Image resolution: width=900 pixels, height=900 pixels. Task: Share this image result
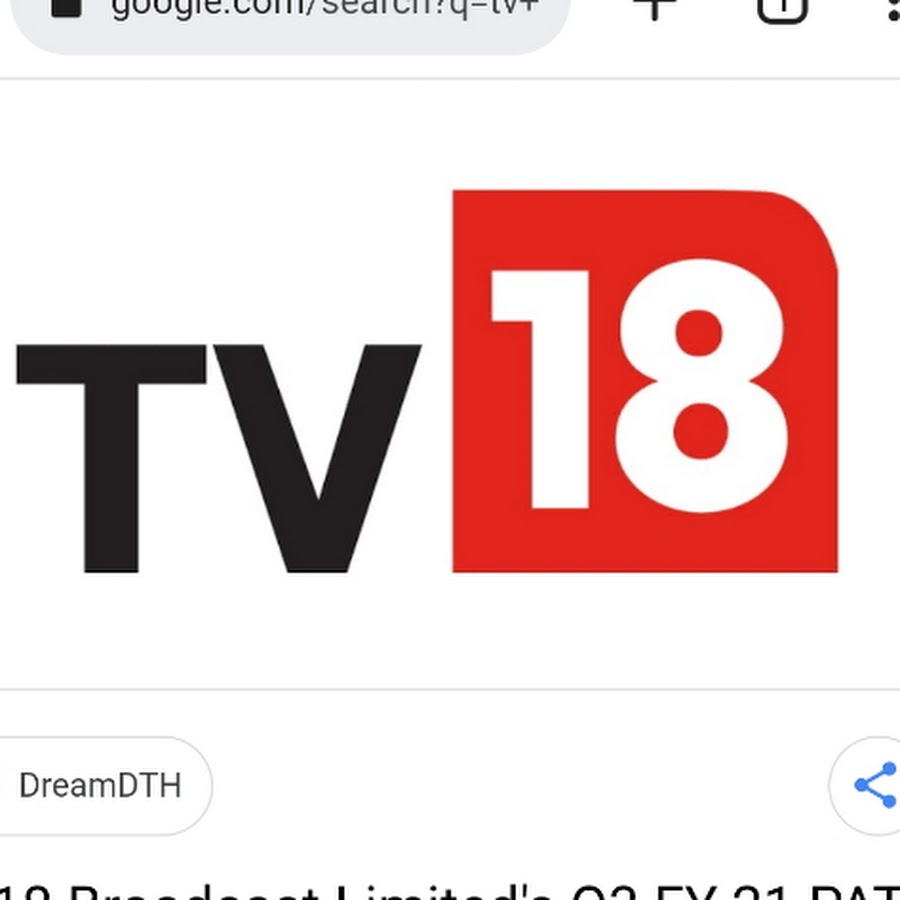[x=872, y=785]
